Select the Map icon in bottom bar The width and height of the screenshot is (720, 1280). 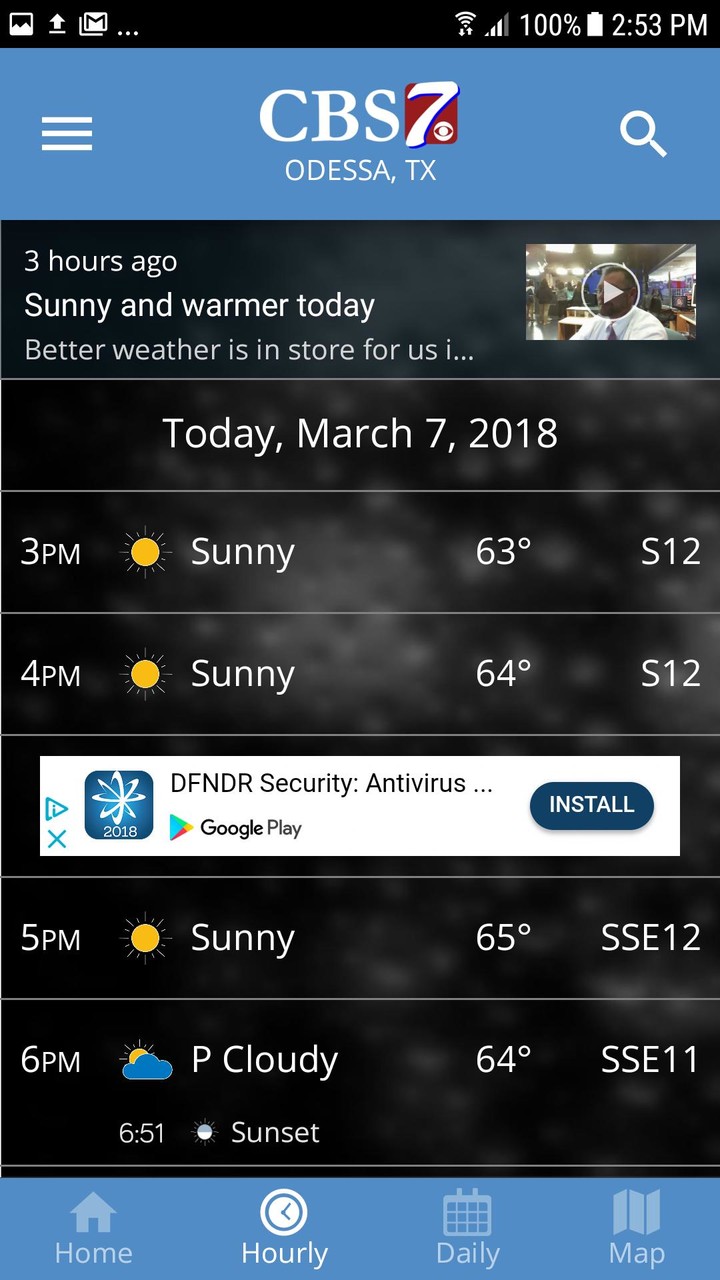pos(637,1213)
